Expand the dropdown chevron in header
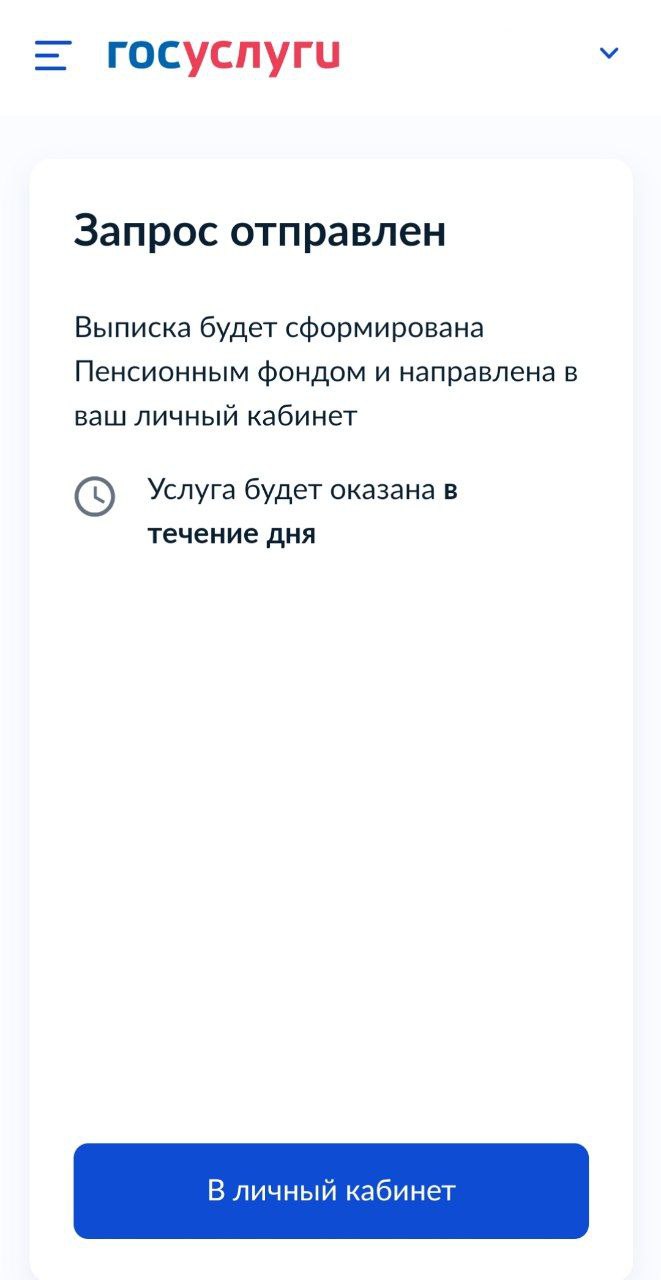Image resolution: width=661 pixels, height=1280 pixels. (x=608, y=54)
